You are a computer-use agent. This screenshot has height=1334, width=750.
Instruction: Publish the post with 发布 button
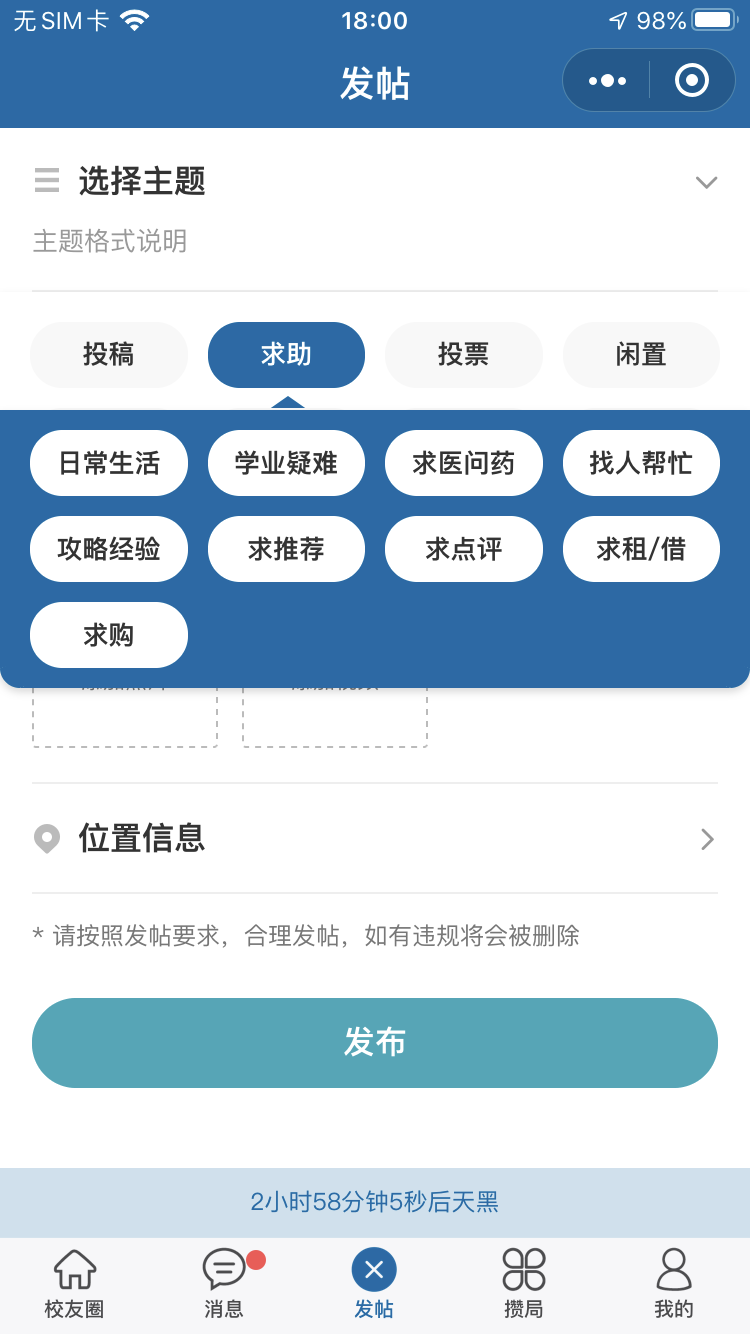375,1043
